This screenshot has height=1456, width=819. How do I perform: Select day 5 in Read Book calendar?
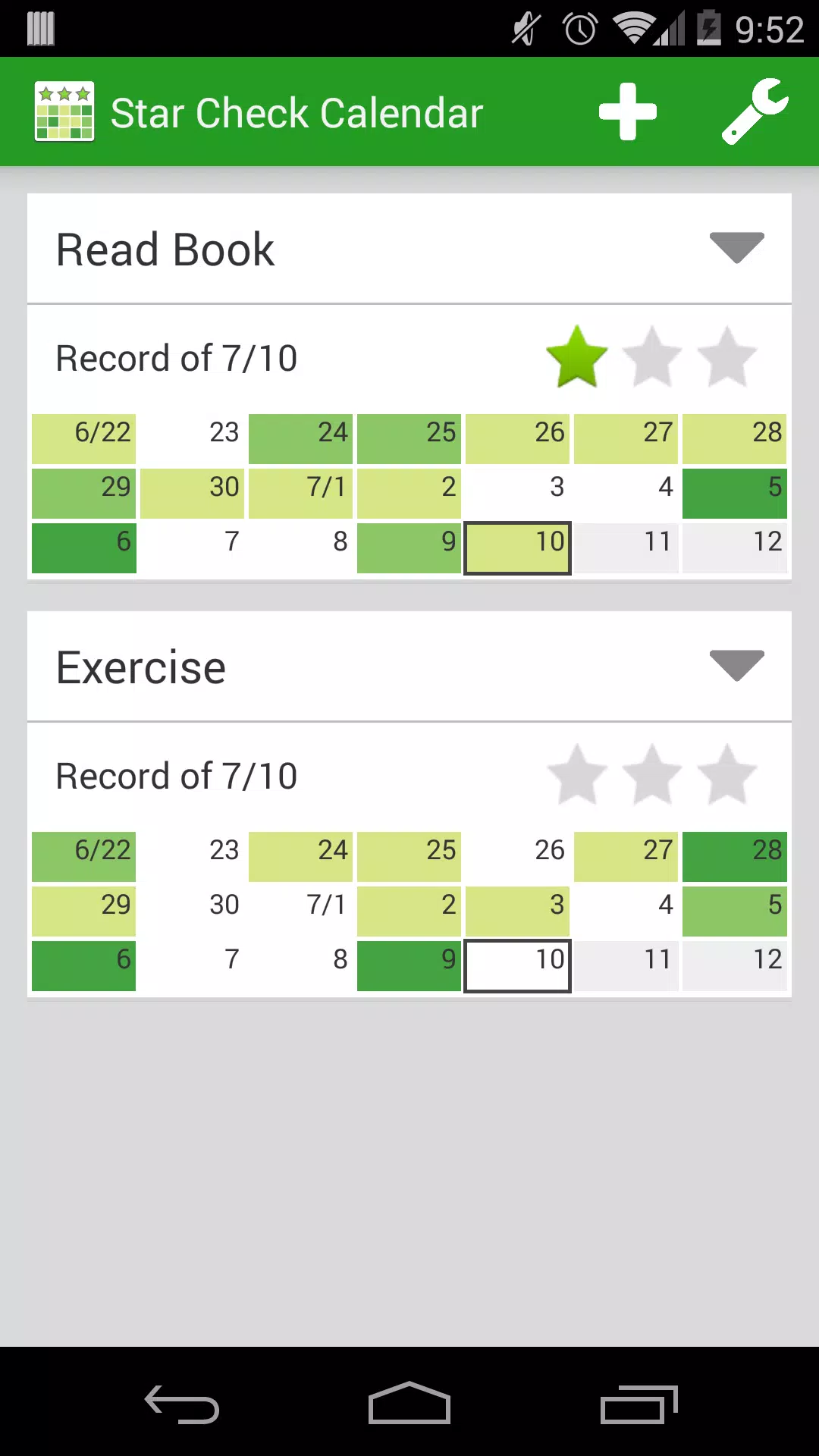pos(734,494)
